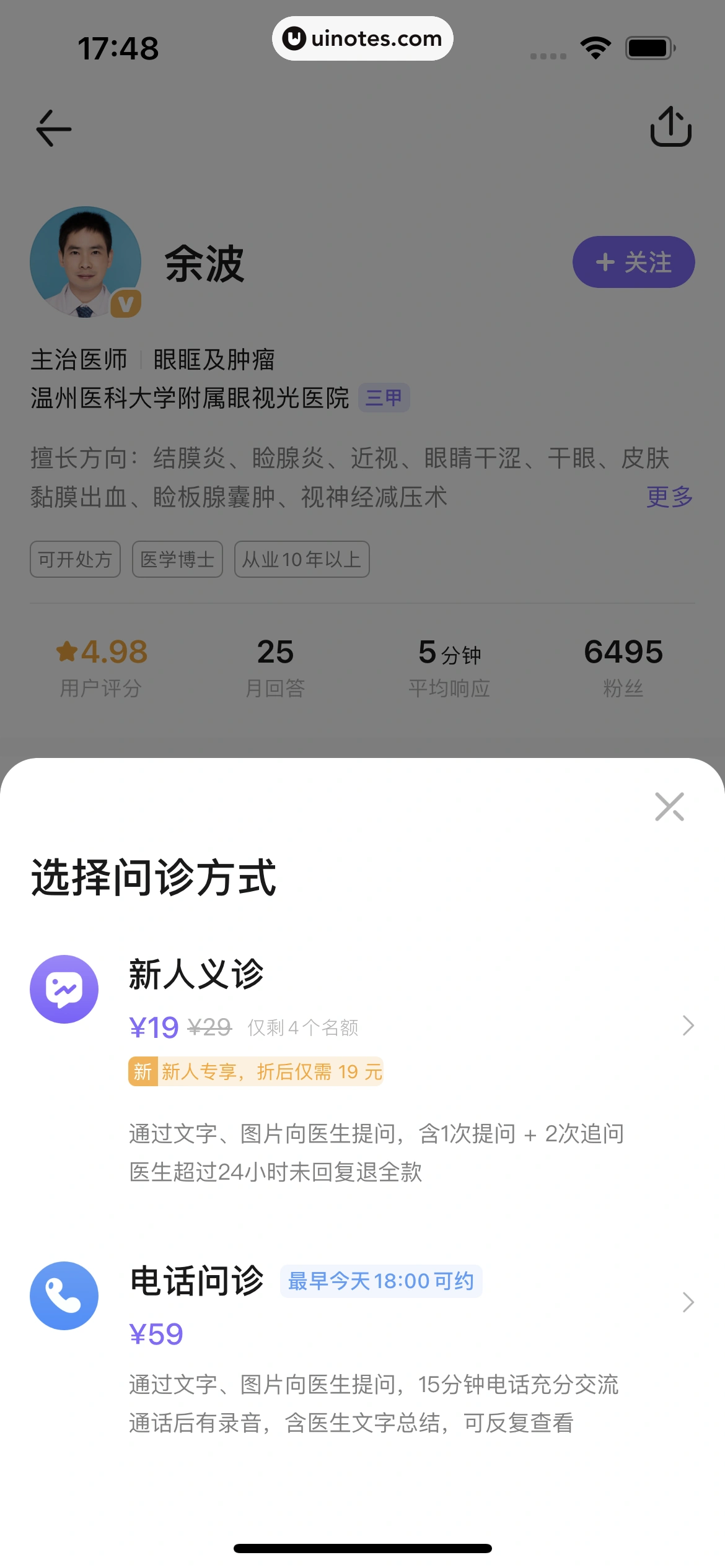Expand specialties using the 更多 link
This screenshot has width=725, height=1568.
[x=669, y=497]
